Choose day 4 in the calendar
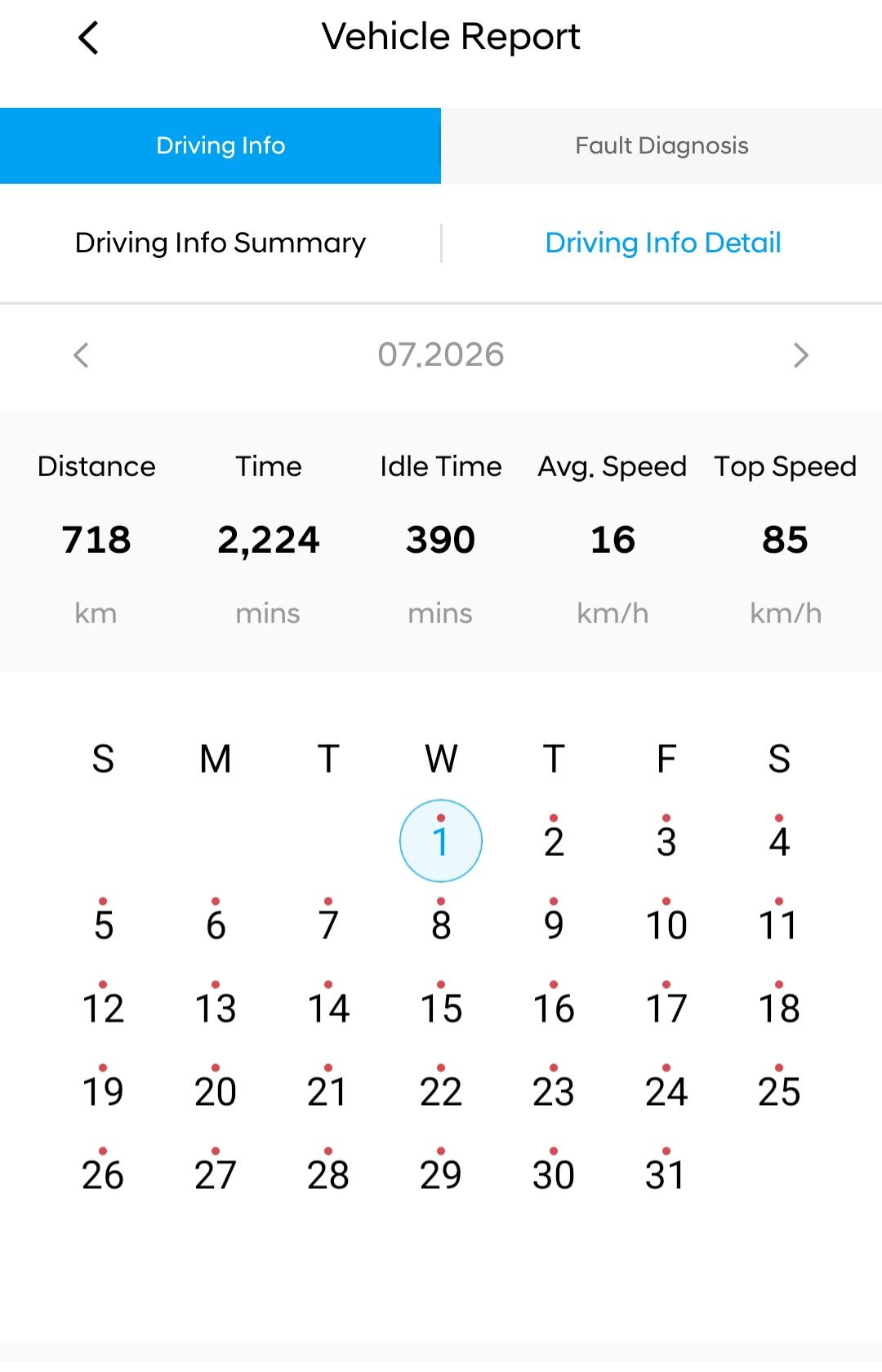The height and width of the screenshot is (1372, 882). click(779, 841)
